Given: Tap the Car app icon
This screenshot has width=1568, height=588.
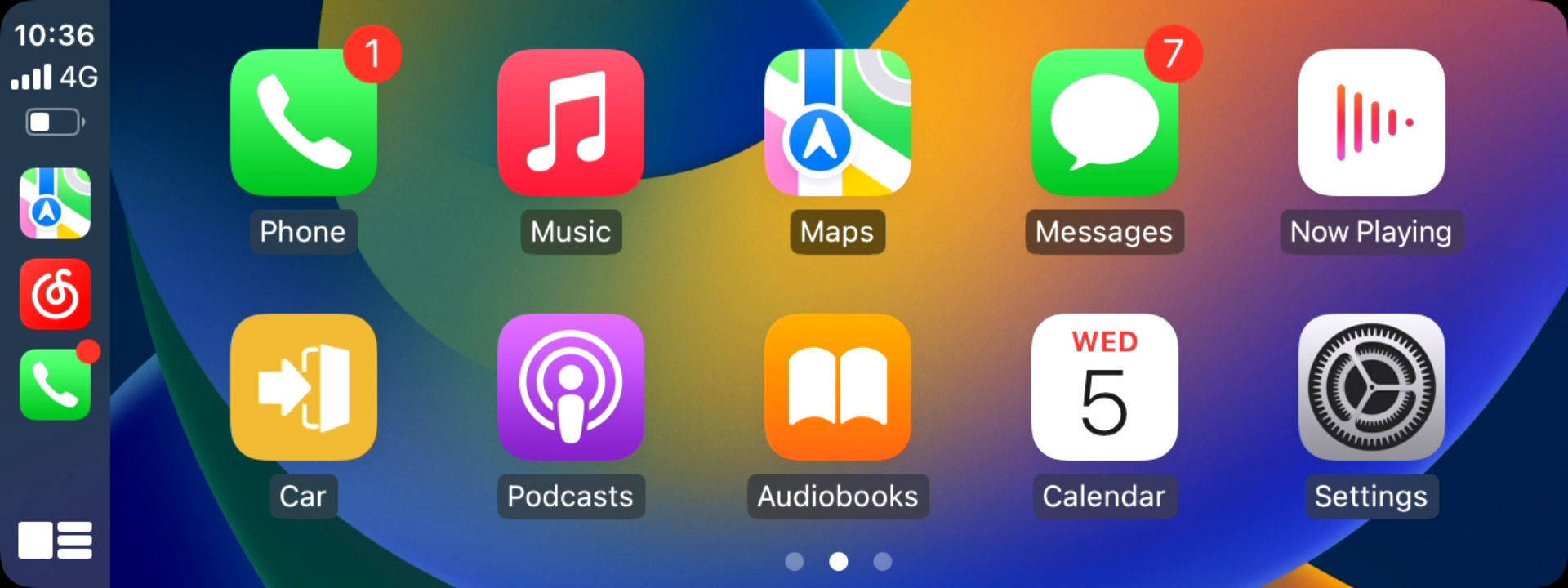Looking at the screenshot, I should [x=304, y=387].
